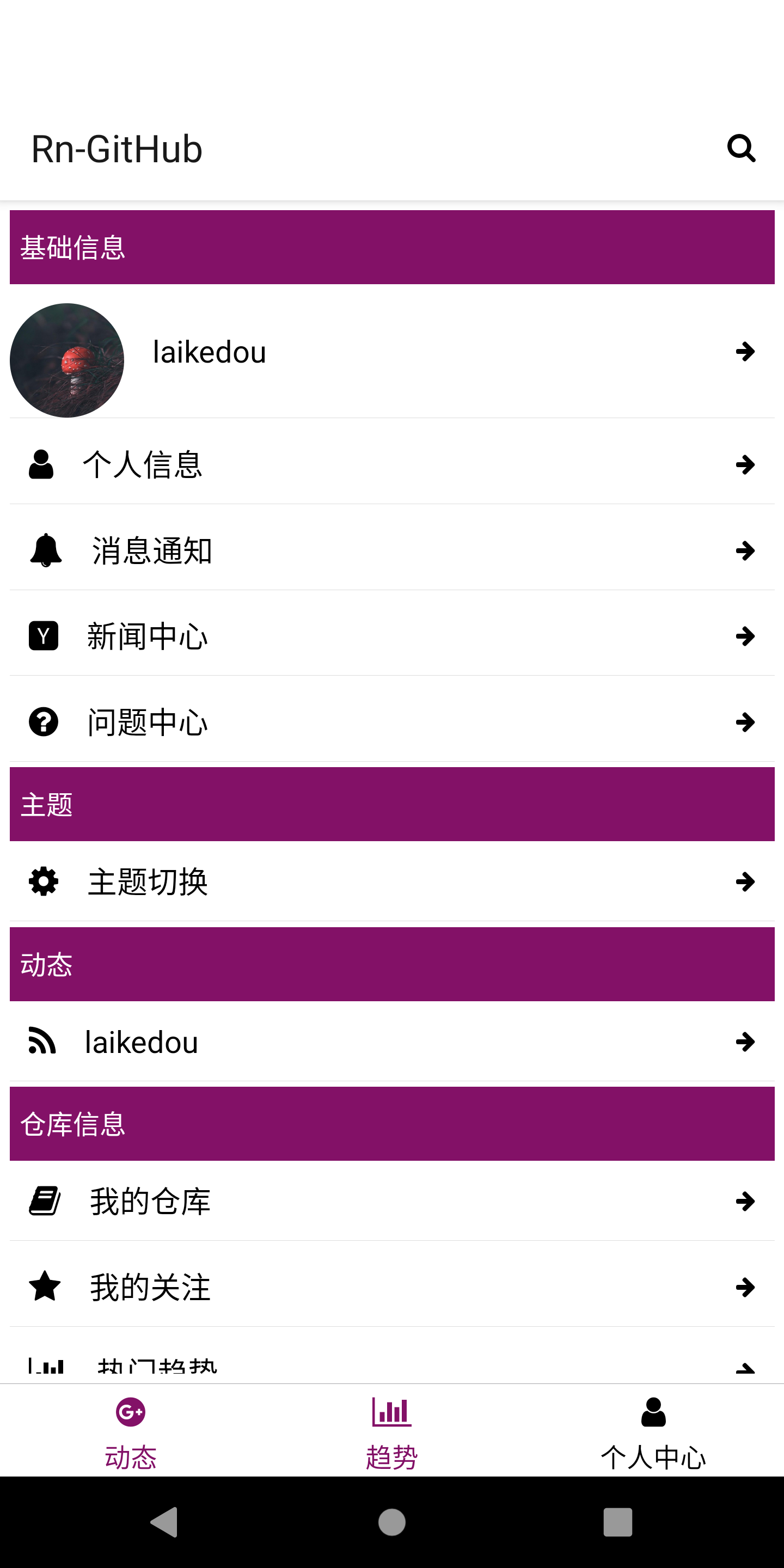Open the arrow next to 主题切换

click(745, 881)
